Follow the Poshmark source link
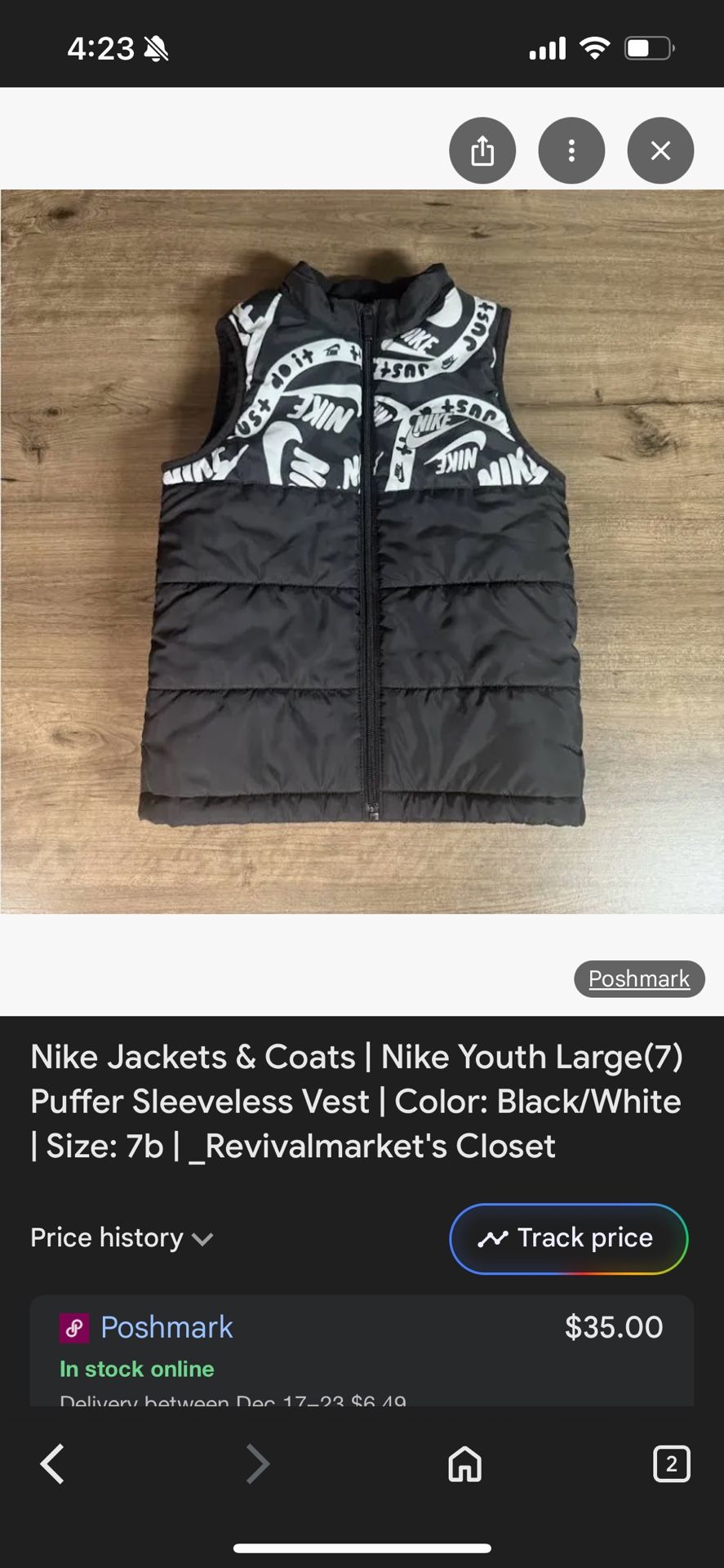This screenshot has height=1568, width=724. pyautogui.click(x=638, y=978)
